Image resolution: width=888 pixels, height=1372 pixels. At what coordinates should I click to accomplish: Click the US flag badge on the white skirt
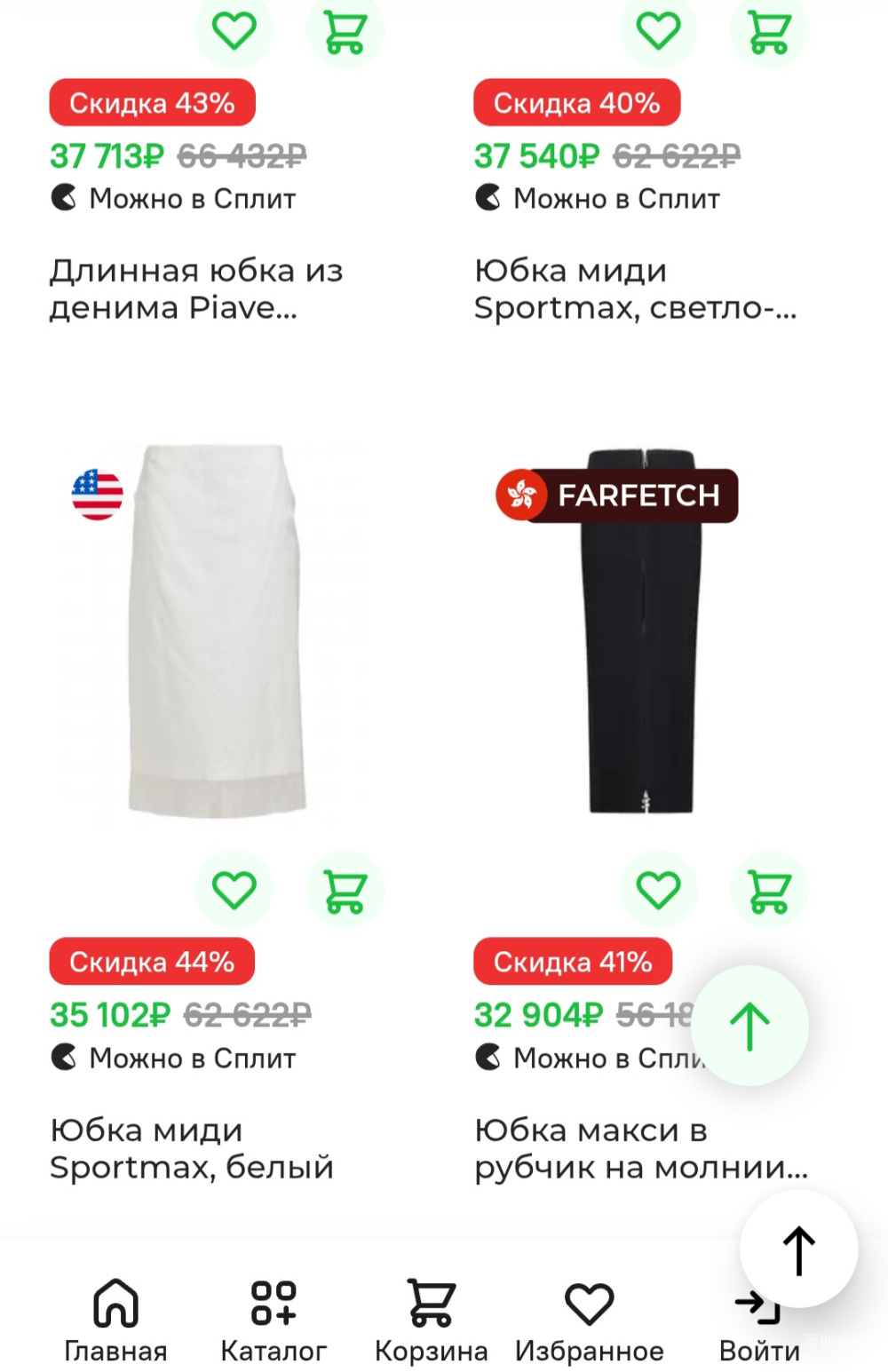[x=97, y=495]
